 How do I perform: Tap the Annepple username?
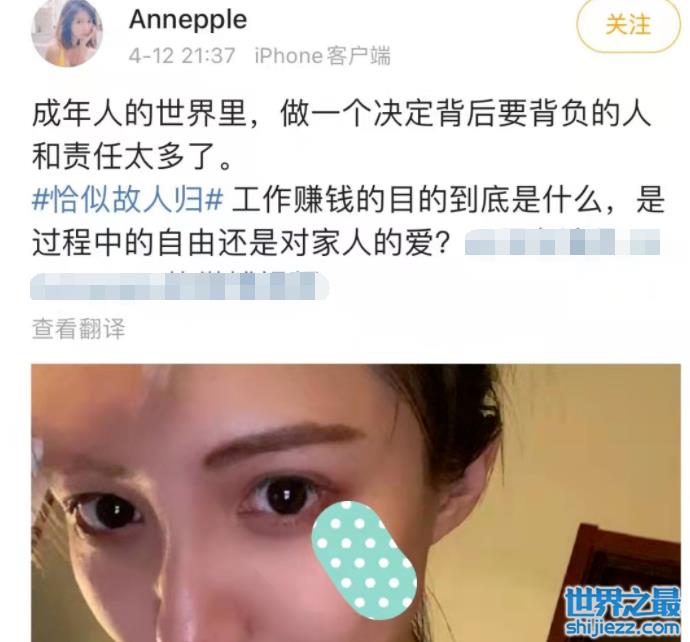tap(187, 20)
